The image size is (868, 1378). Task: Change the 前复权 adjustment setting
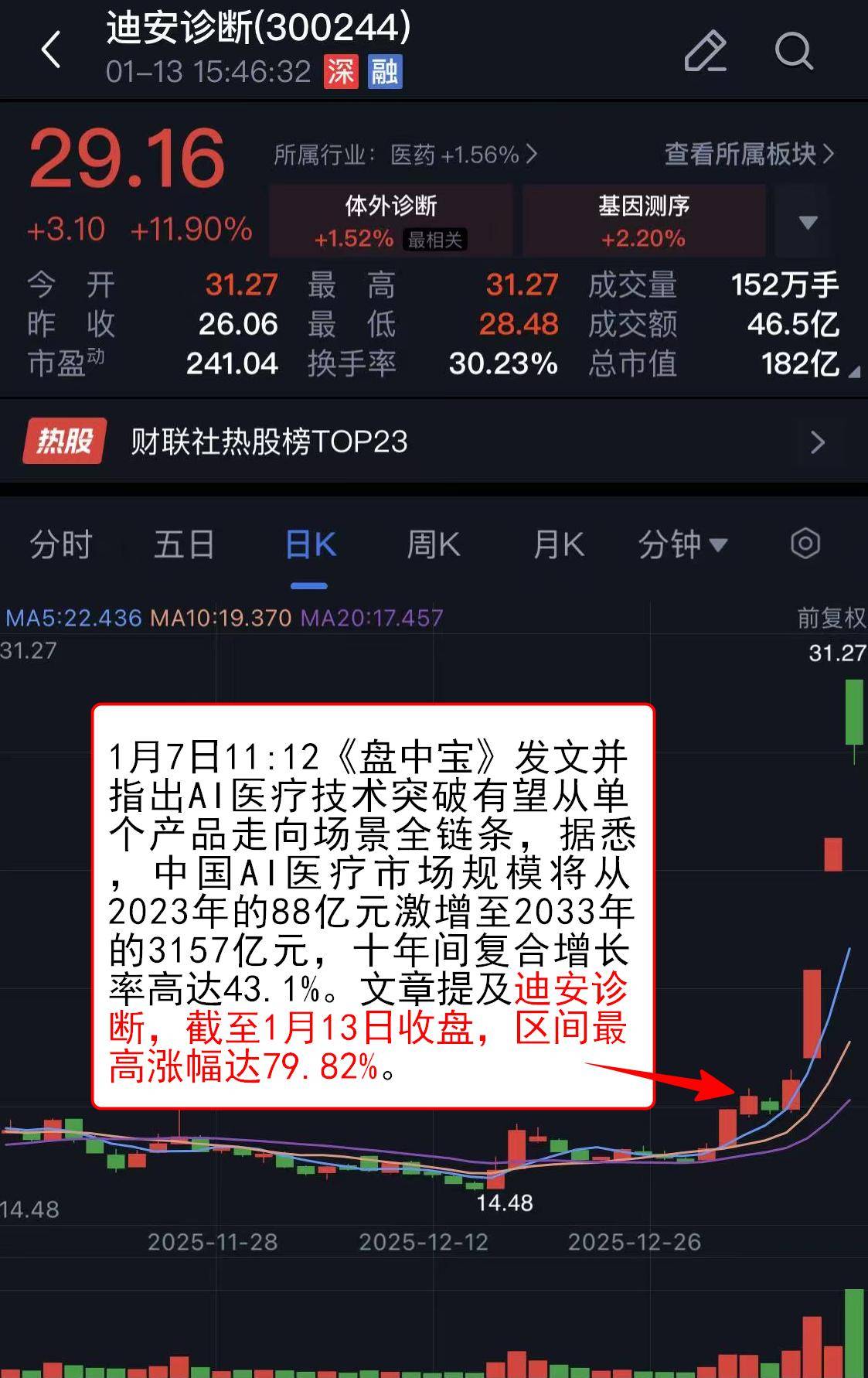point(831,617)
